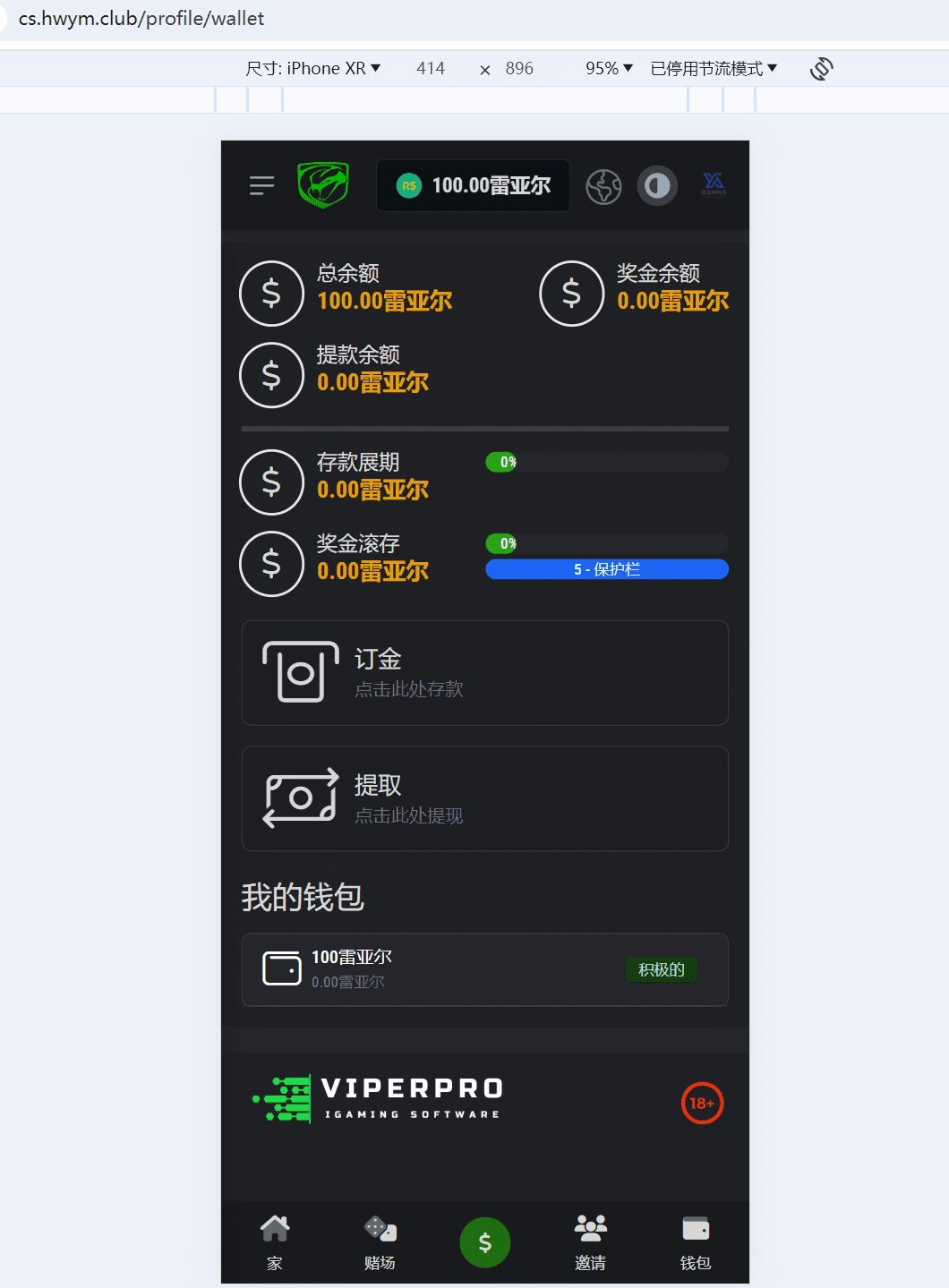Open the 提取 withdrawal card
This screenshot has width=949, height=1288.
(x=484, y=798)
